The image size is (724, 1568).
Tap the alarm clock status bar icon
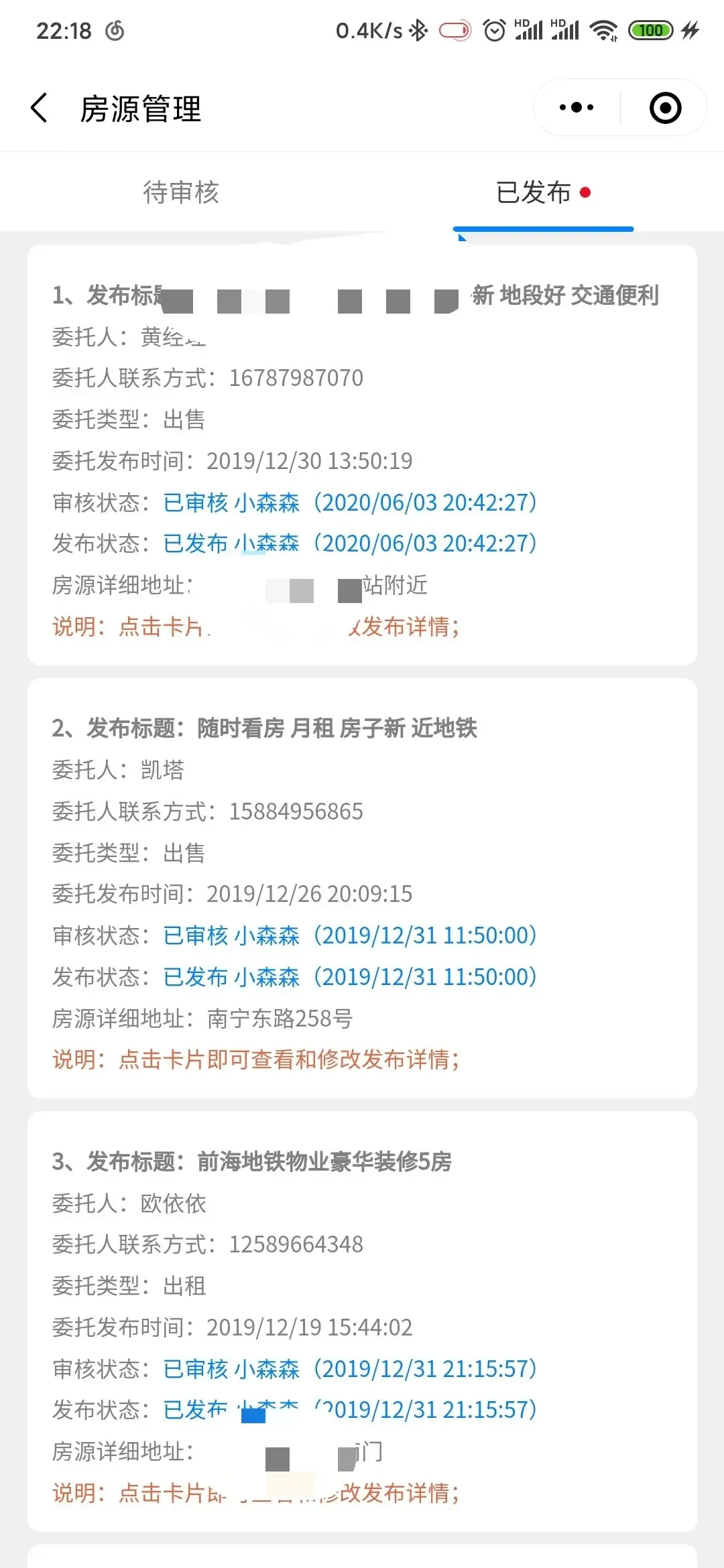pyautogui.click(x=494, y=30)
